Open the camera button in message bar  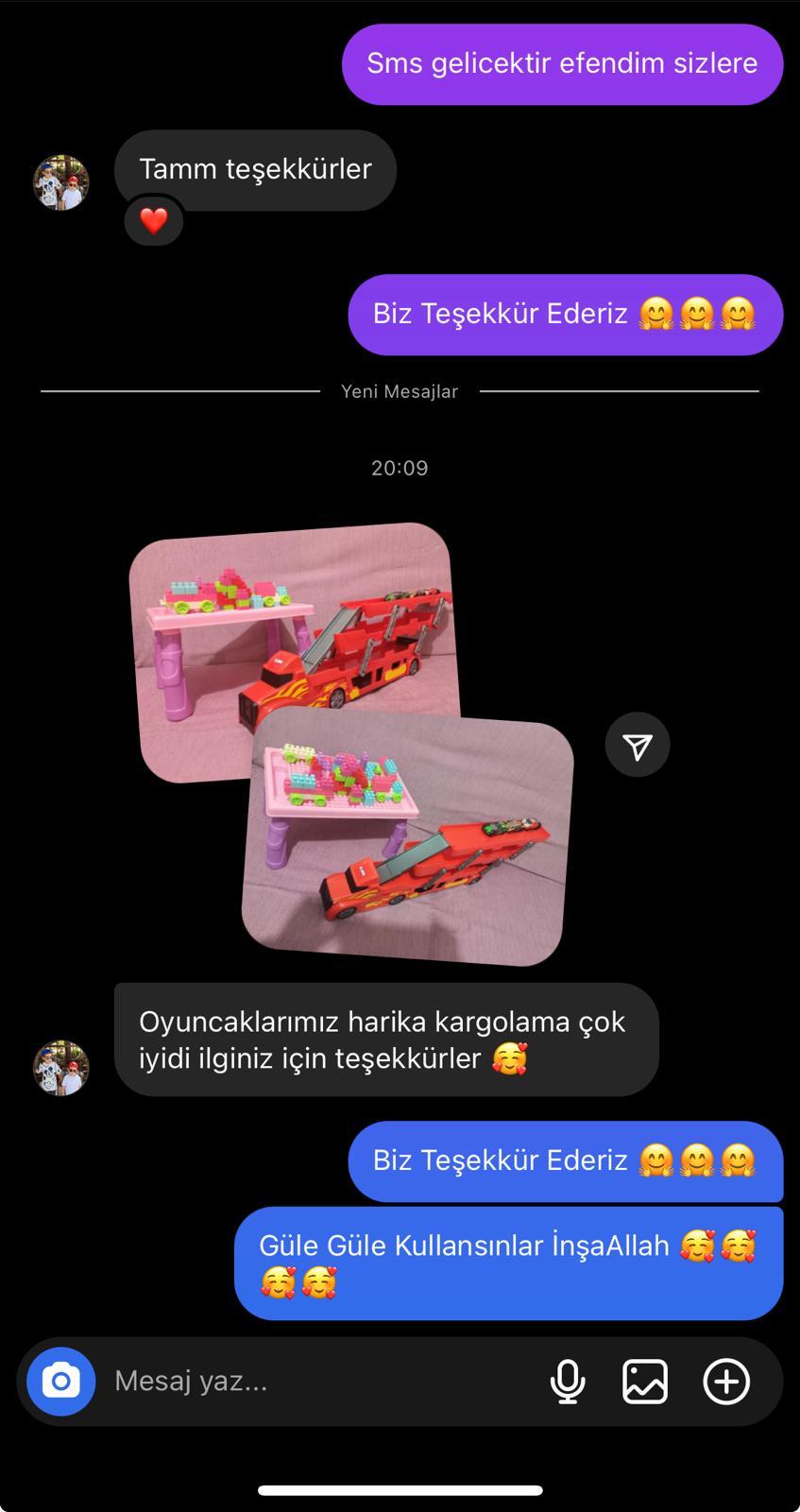pos(60,1381)
